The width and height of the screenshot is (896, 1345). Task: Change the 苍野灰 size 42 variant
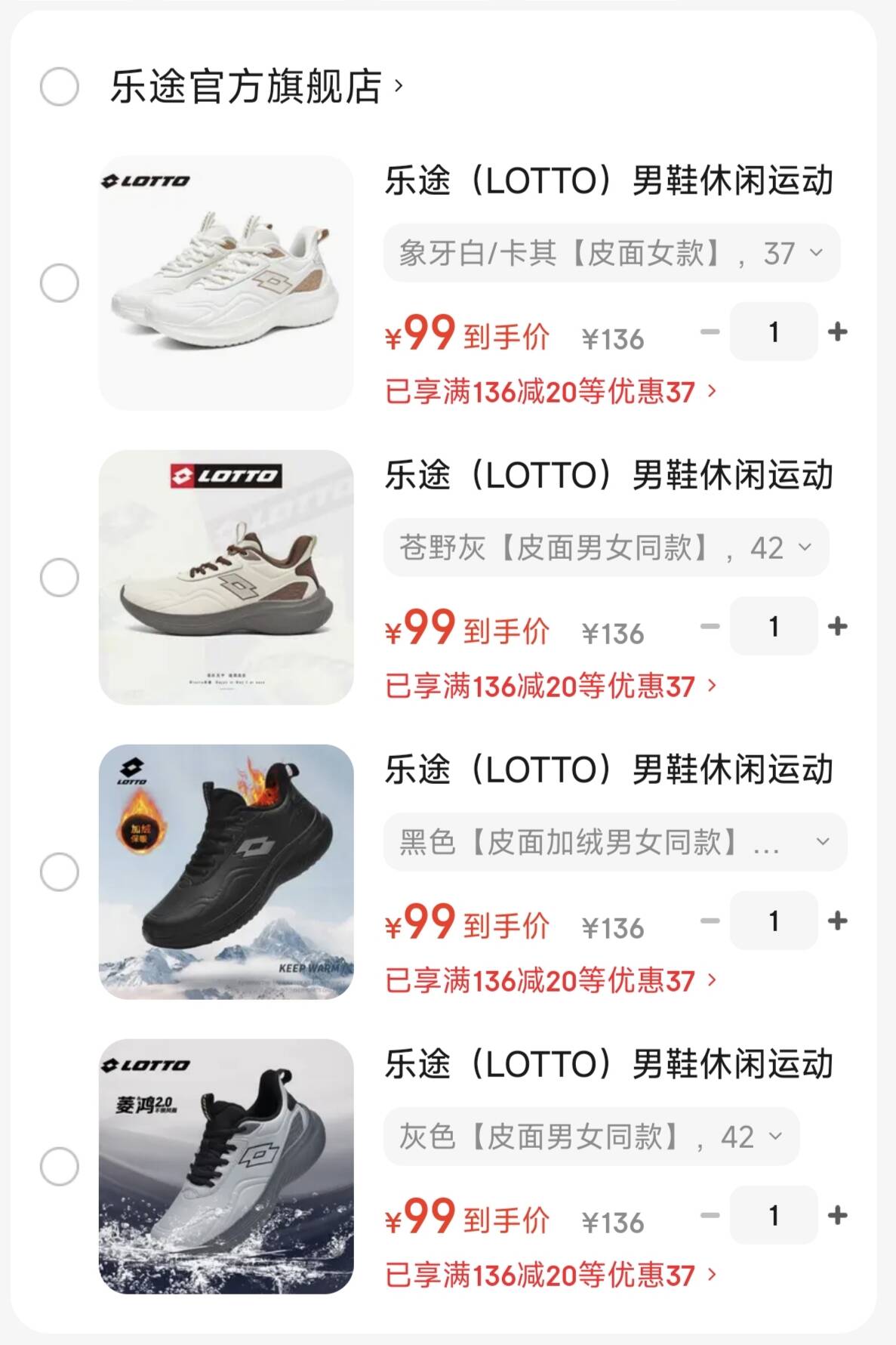coord(605,548)
